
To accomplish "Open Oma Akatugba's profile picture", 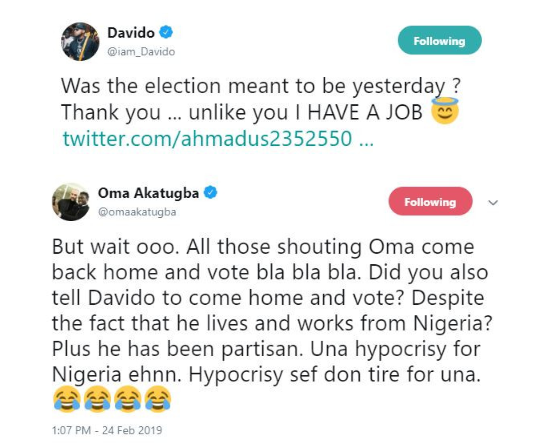I will 71,202.
